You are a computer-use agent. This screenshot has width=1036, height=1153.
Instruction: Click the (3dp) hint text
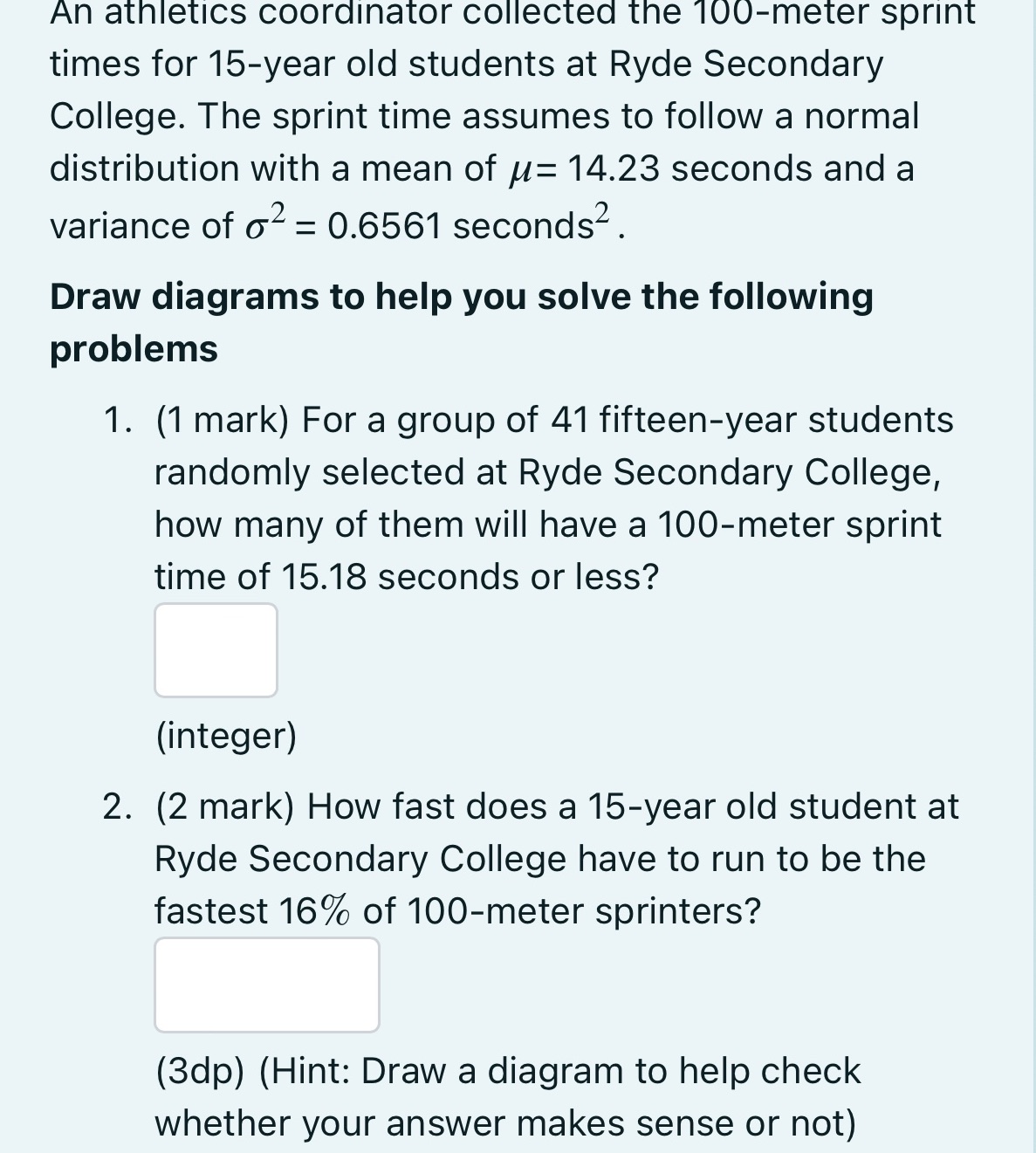pyautogui.click(x=198, y=1071)
